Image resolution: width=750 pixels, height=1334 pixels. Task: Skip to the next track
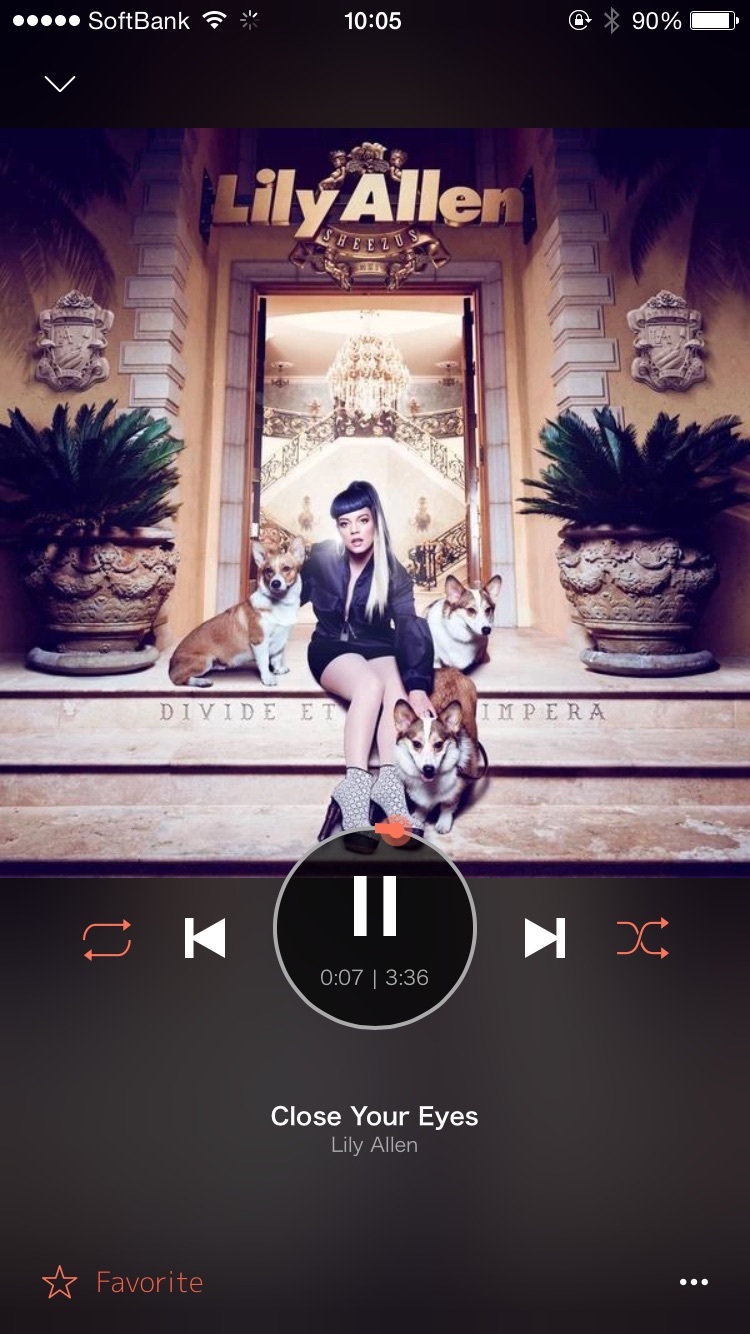545,938
